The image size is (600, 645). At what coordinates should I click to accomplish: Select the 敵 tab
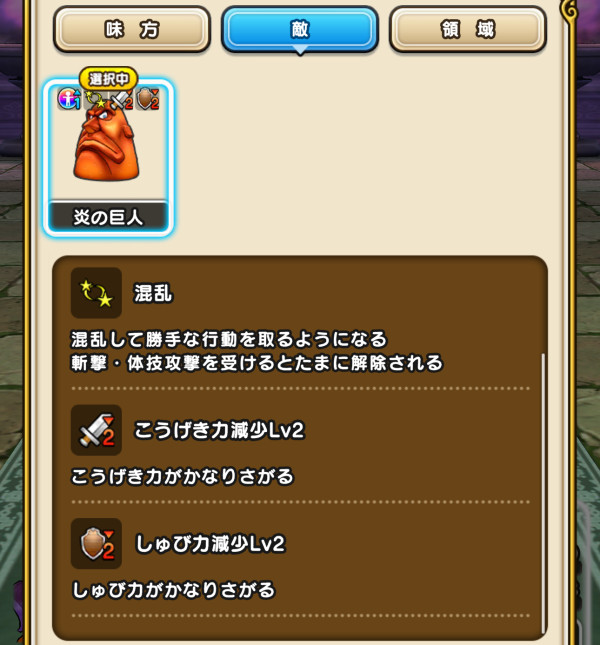[300, 29]
